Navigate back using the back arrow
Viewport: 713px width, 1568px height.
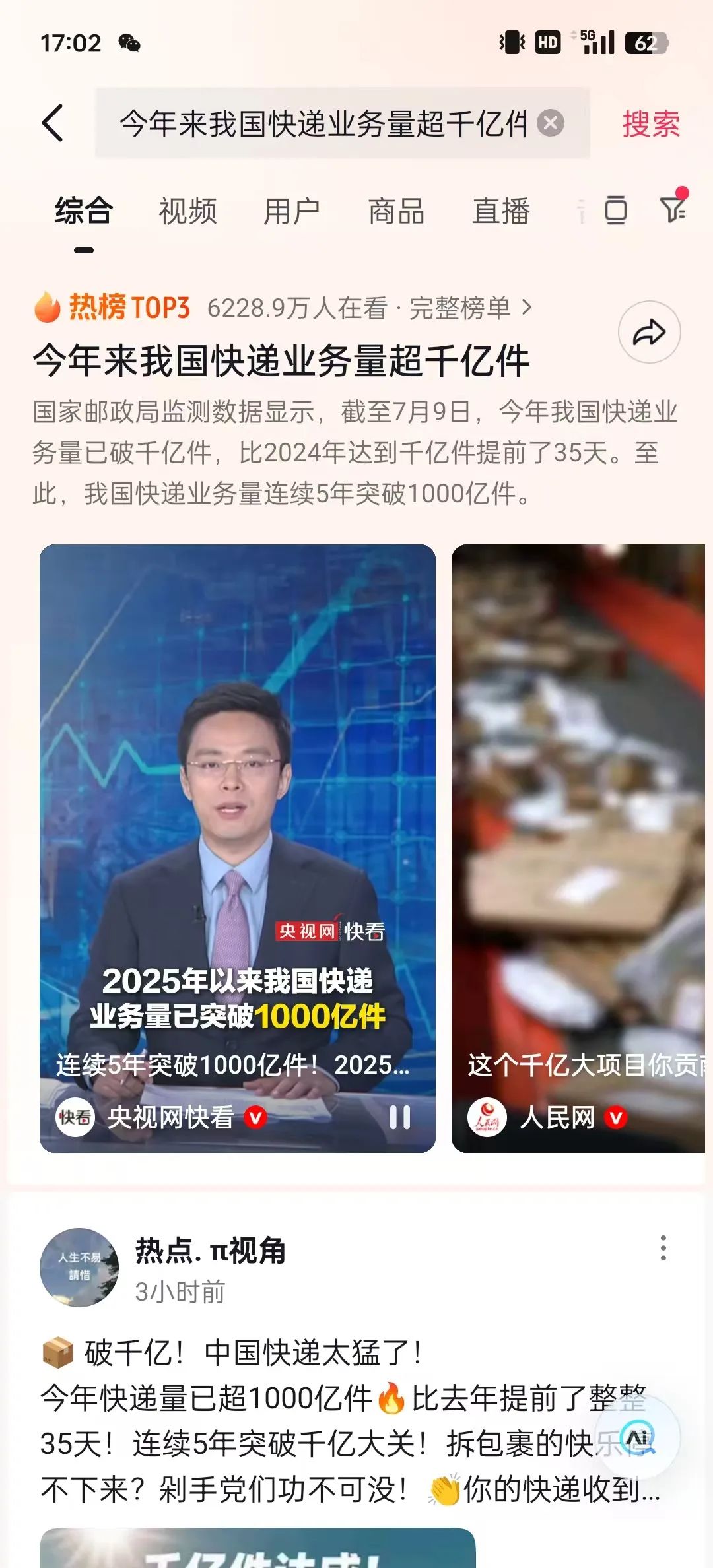[x=53, y=125]
